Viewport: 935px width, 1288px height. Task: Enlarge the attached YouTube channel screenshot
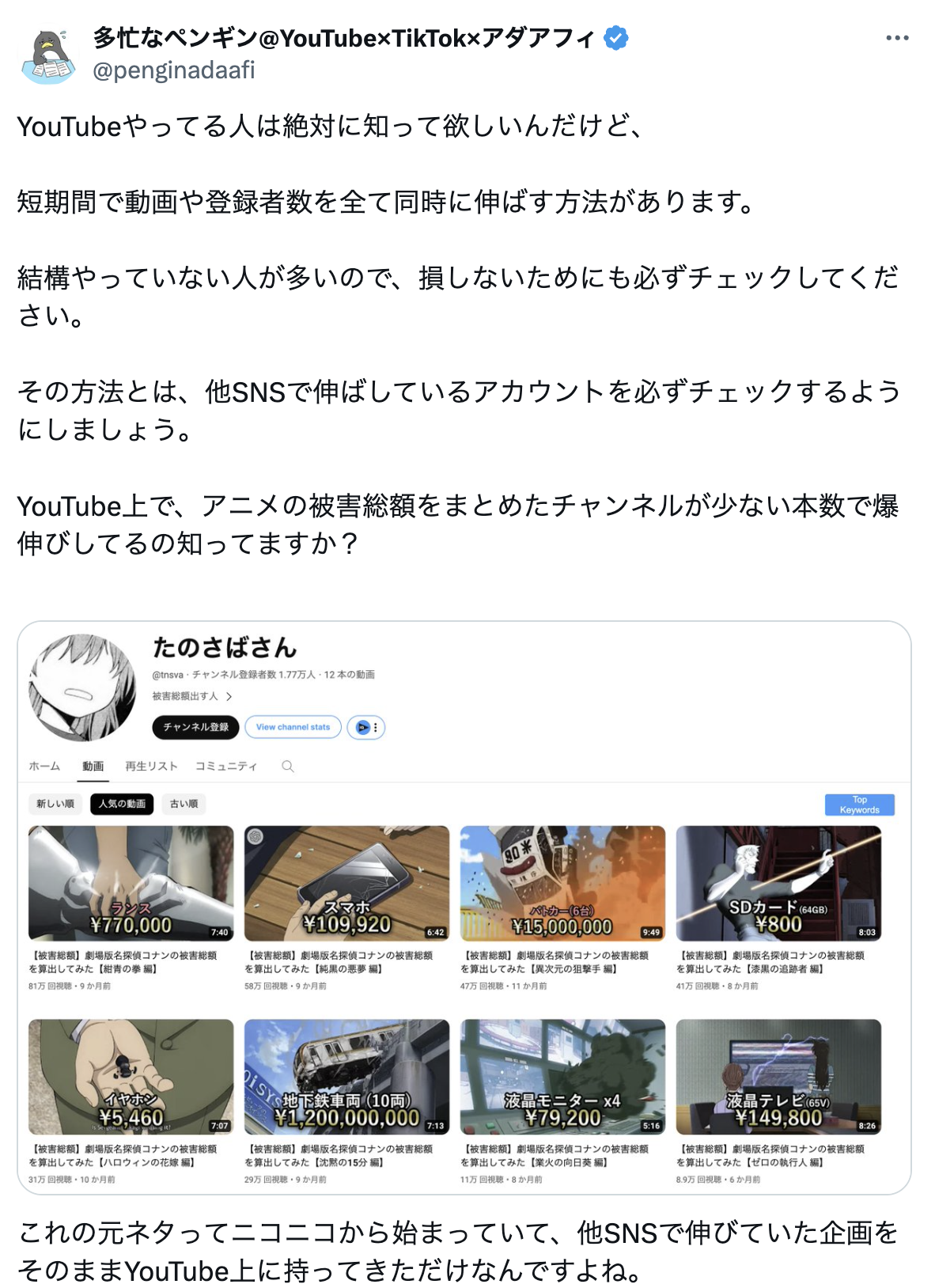point(464,907)
